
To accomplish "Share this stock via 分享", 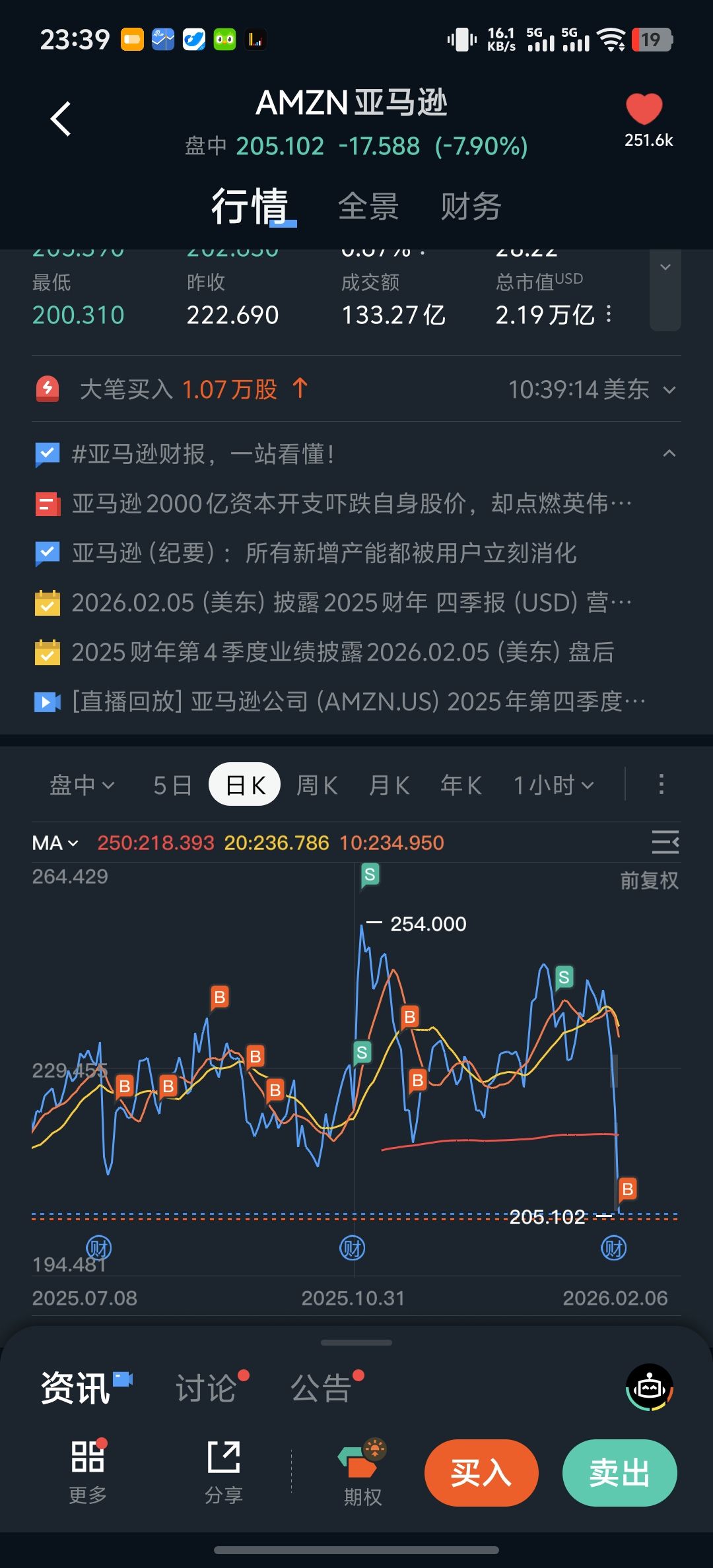I will coord(224,1473).
